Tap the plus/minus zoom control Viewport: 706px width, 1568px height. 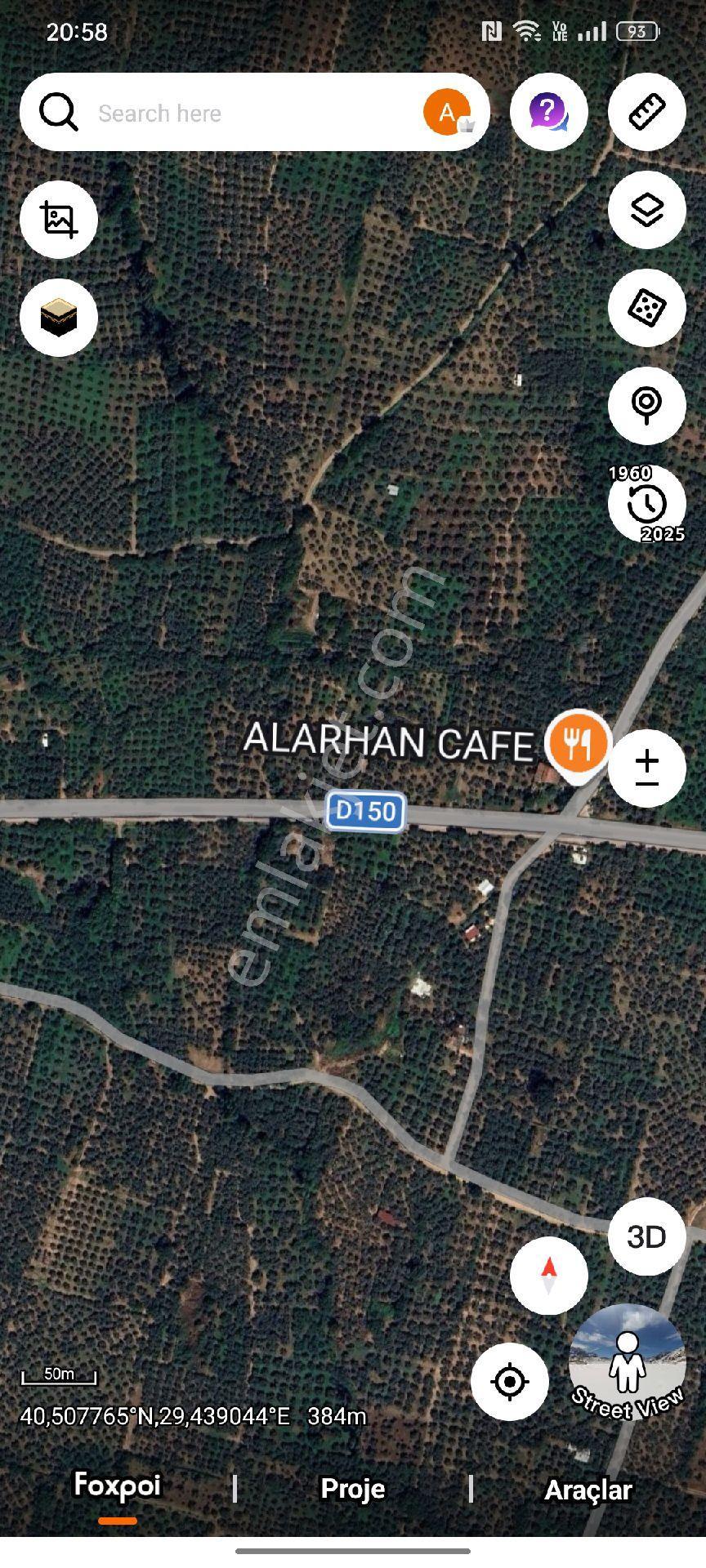pyautogui.click(x=646, y=768)
